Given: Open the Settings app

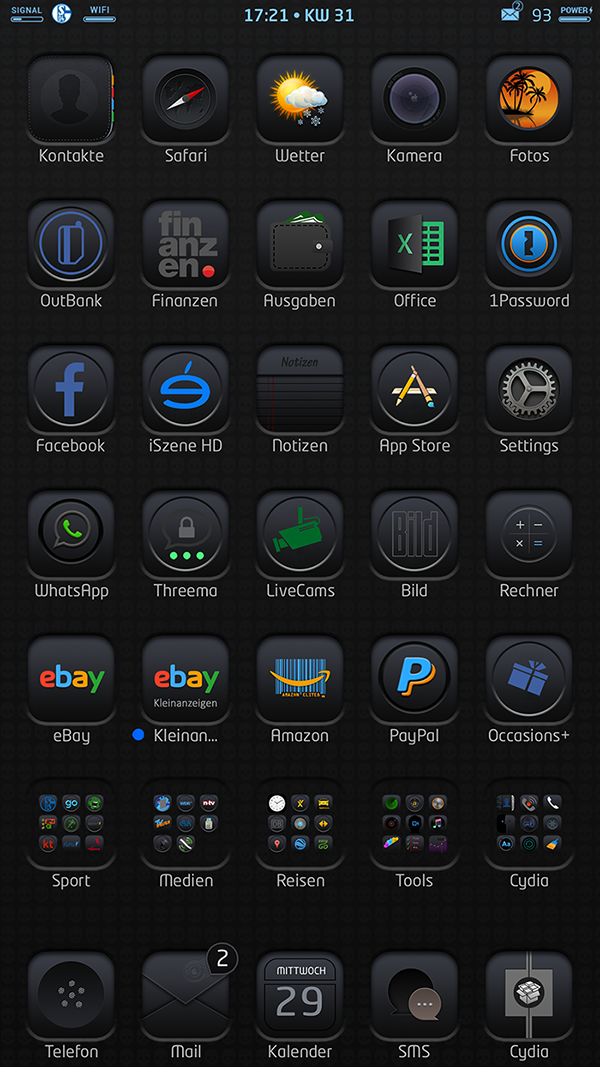Looking at the screenshot, I should [529, 389].
